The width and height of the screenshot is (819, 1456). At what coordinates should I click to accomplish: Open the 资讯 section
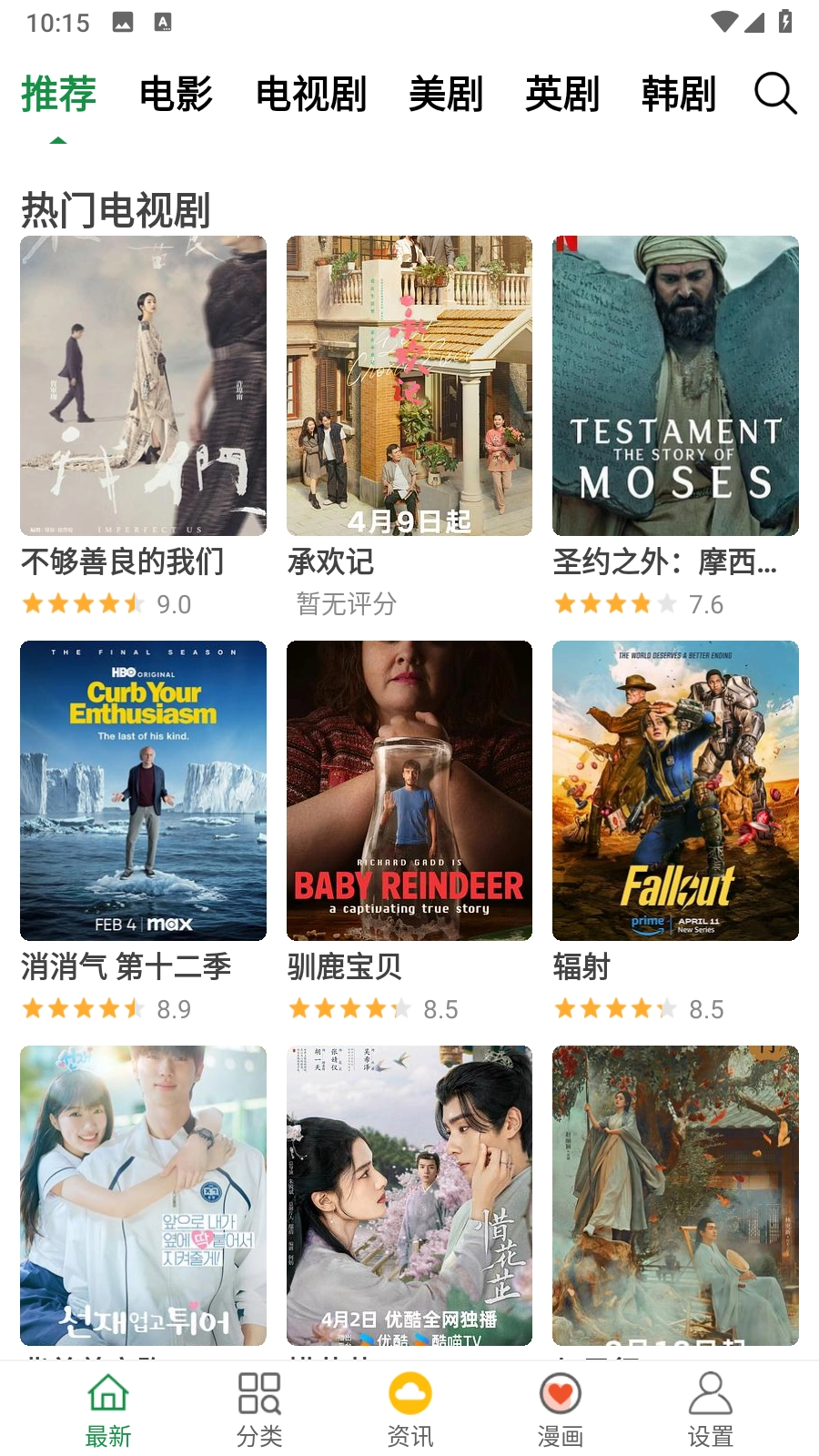(409, 1409)
